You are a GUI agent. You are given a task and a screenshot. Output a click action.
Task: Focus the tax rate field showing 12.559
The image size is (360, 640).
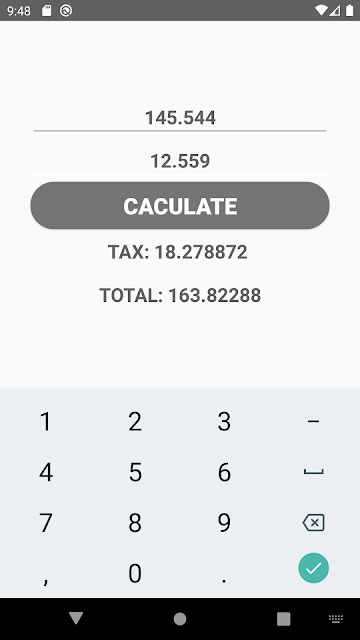180,160
